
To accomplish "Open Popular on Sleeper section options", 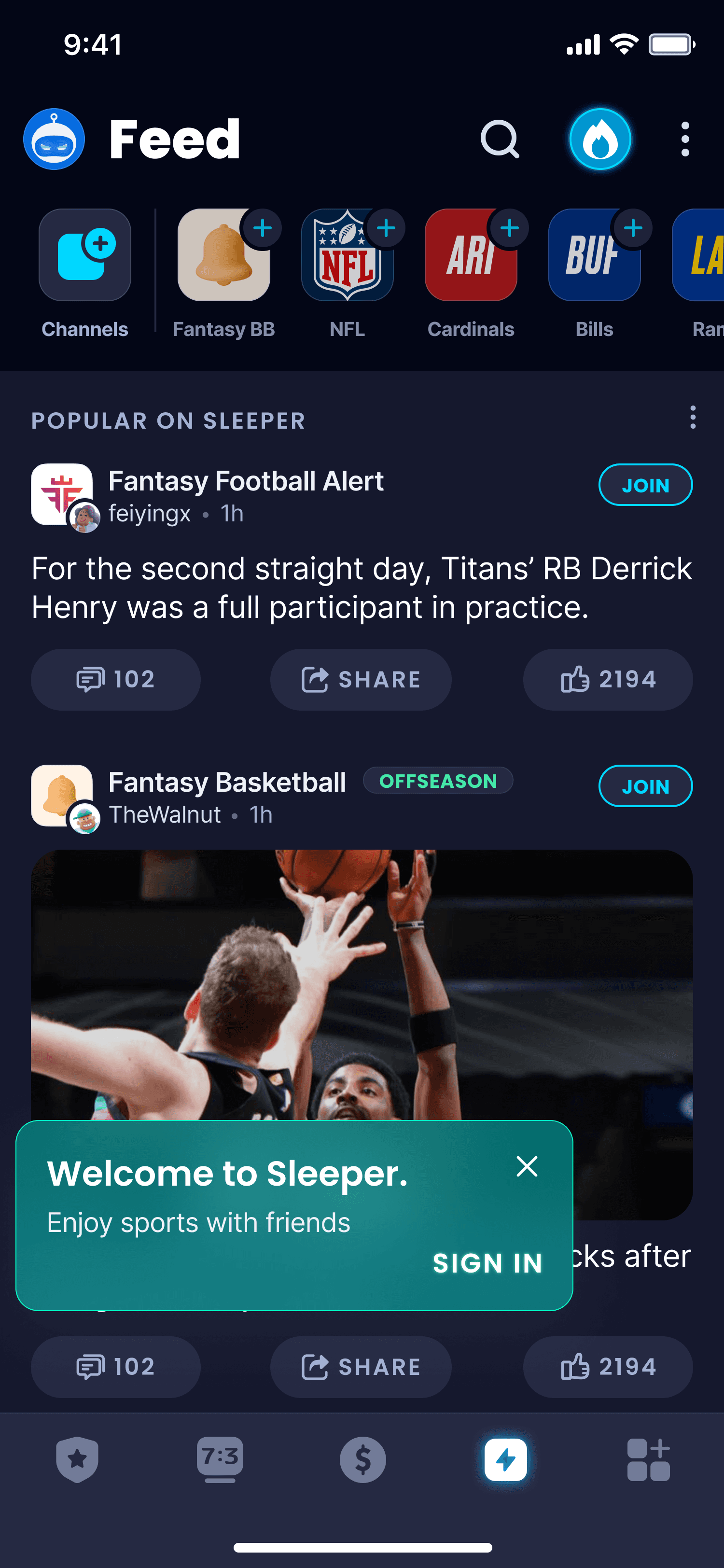I will click(692, 418).
